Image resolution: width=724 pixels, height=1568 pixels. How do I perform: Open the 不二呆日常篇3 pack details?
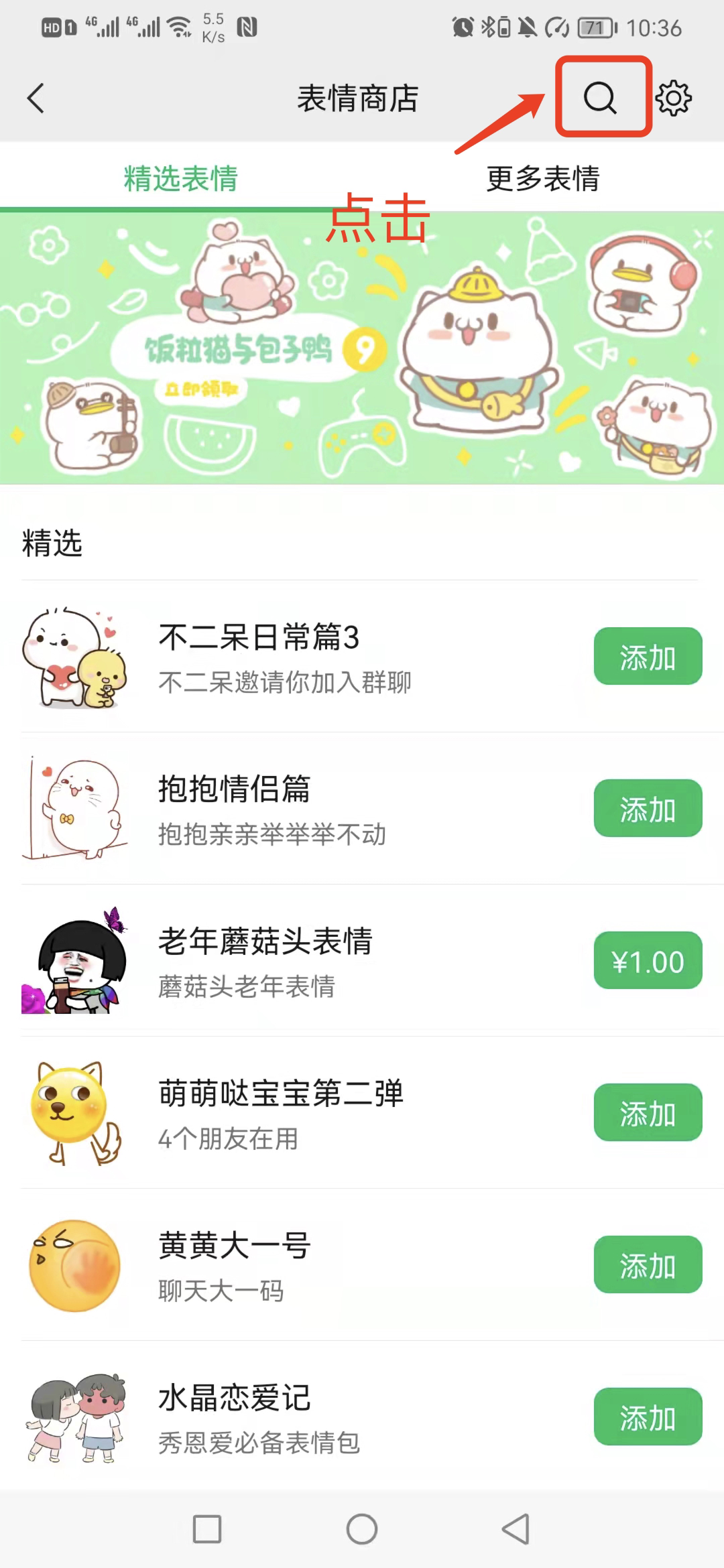[259, 637]
